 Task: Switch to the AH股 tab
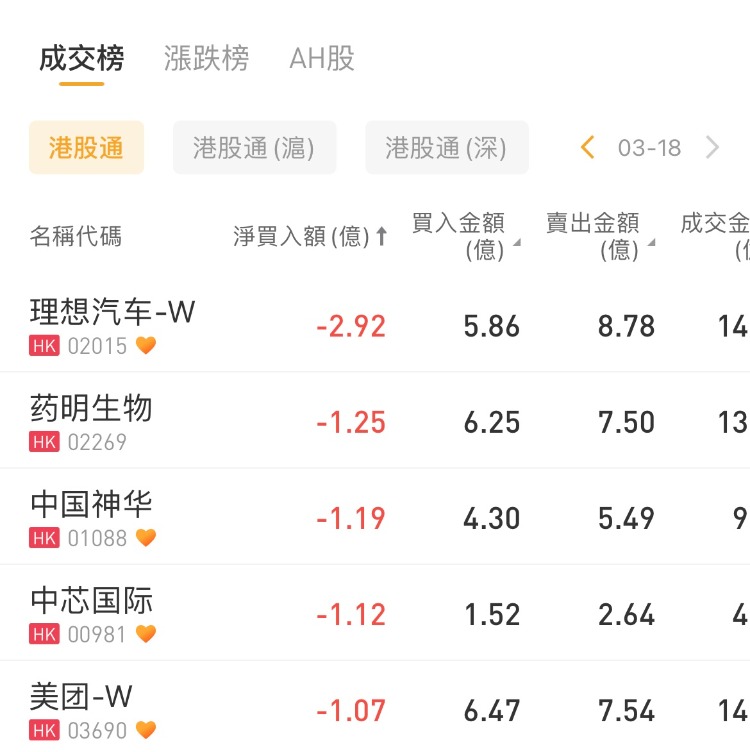321,58
